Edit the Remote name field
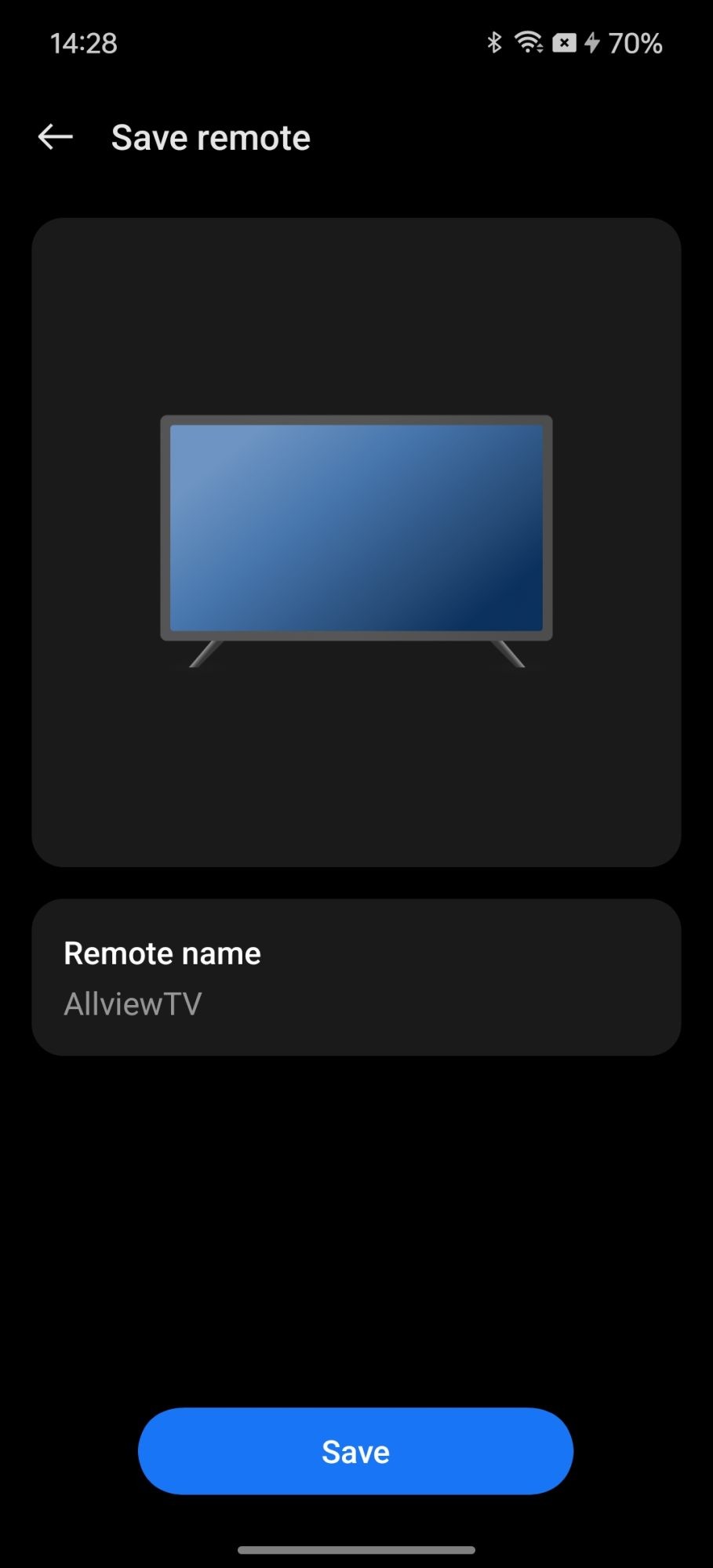Image resolution: width=713 pixels, height=1568 pixels. point(355,978)
